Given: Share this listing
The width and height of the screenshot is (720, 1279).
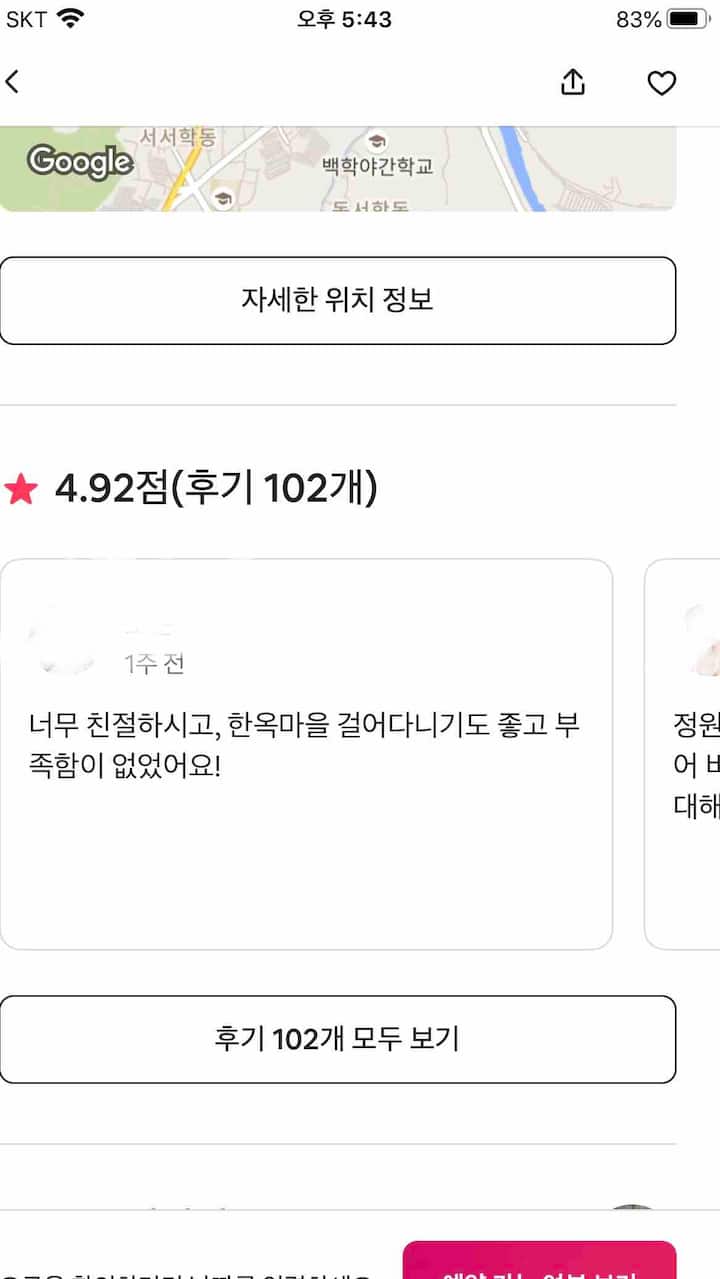Looking at the screenshot, I should pyautogui.click(x=573, y=82).
